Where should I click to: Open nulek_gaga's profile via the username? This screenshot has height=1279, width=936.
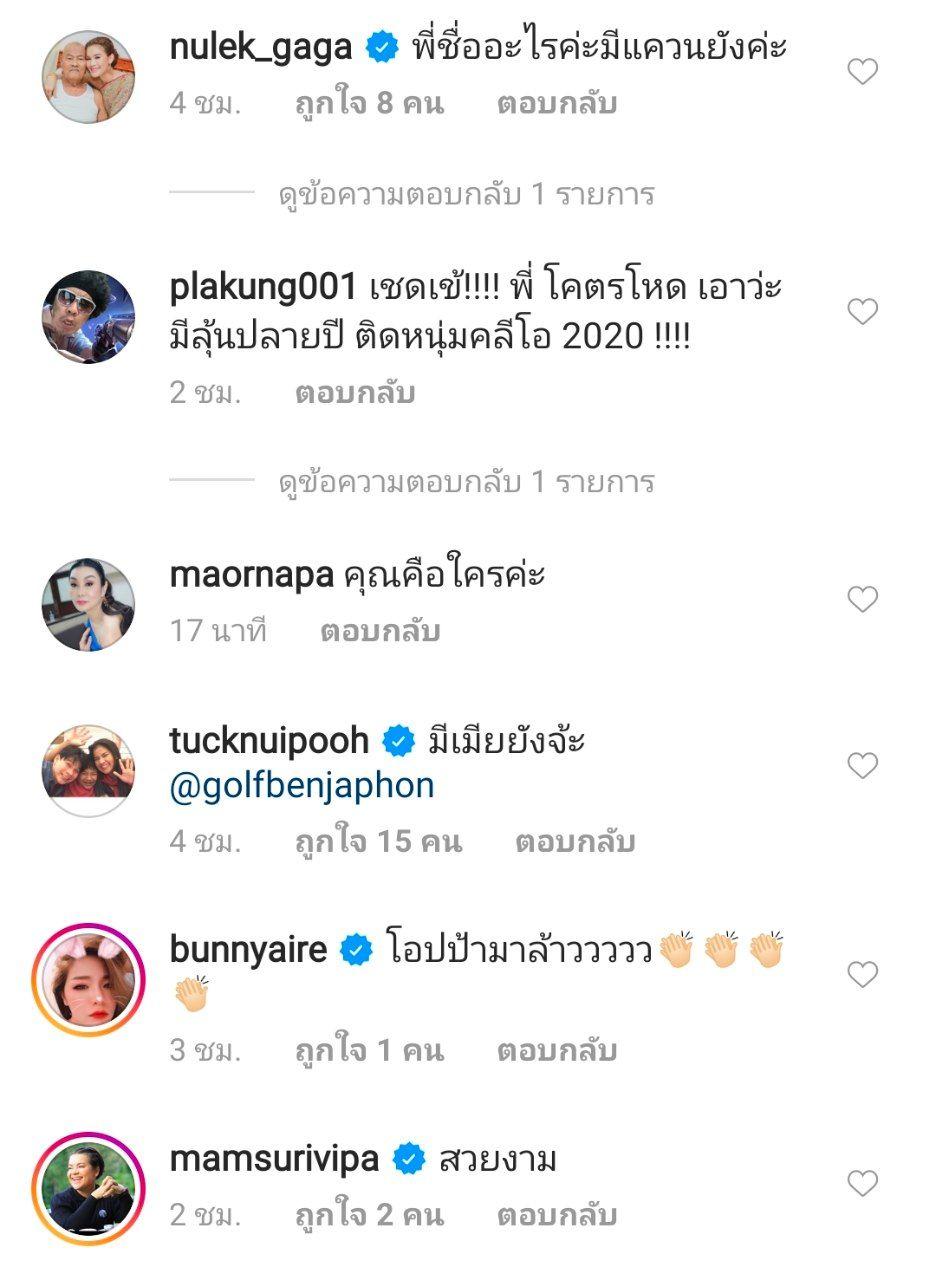261,46
